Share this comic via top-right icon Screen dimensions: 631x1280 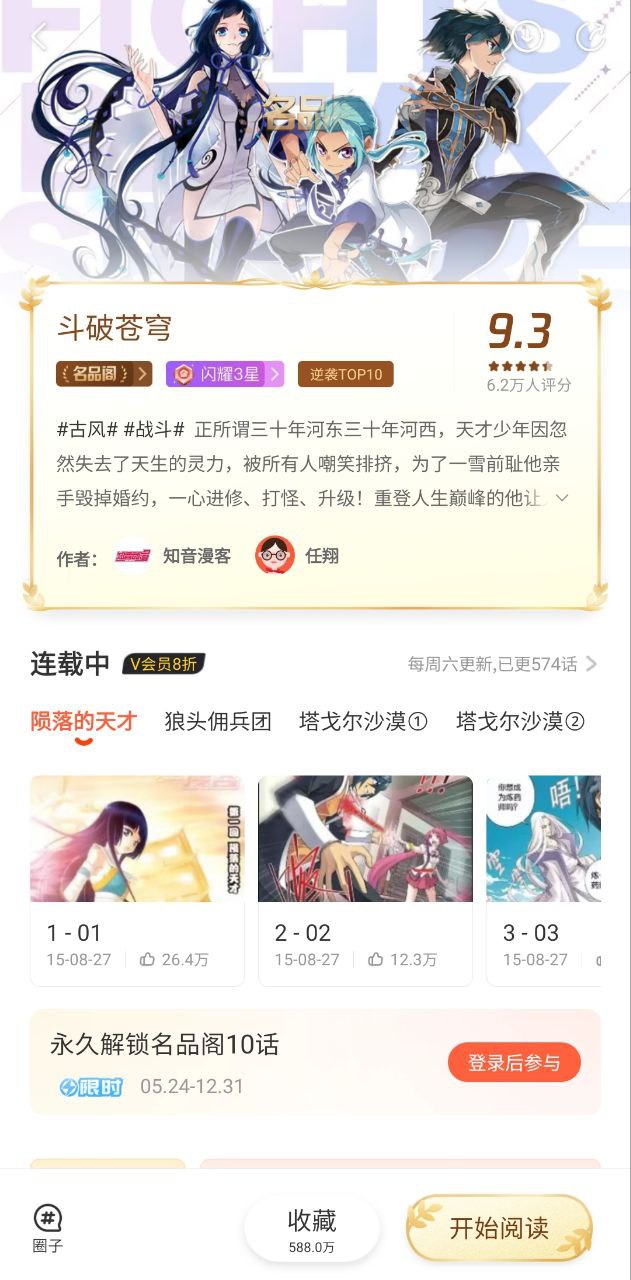pos(591,37)
